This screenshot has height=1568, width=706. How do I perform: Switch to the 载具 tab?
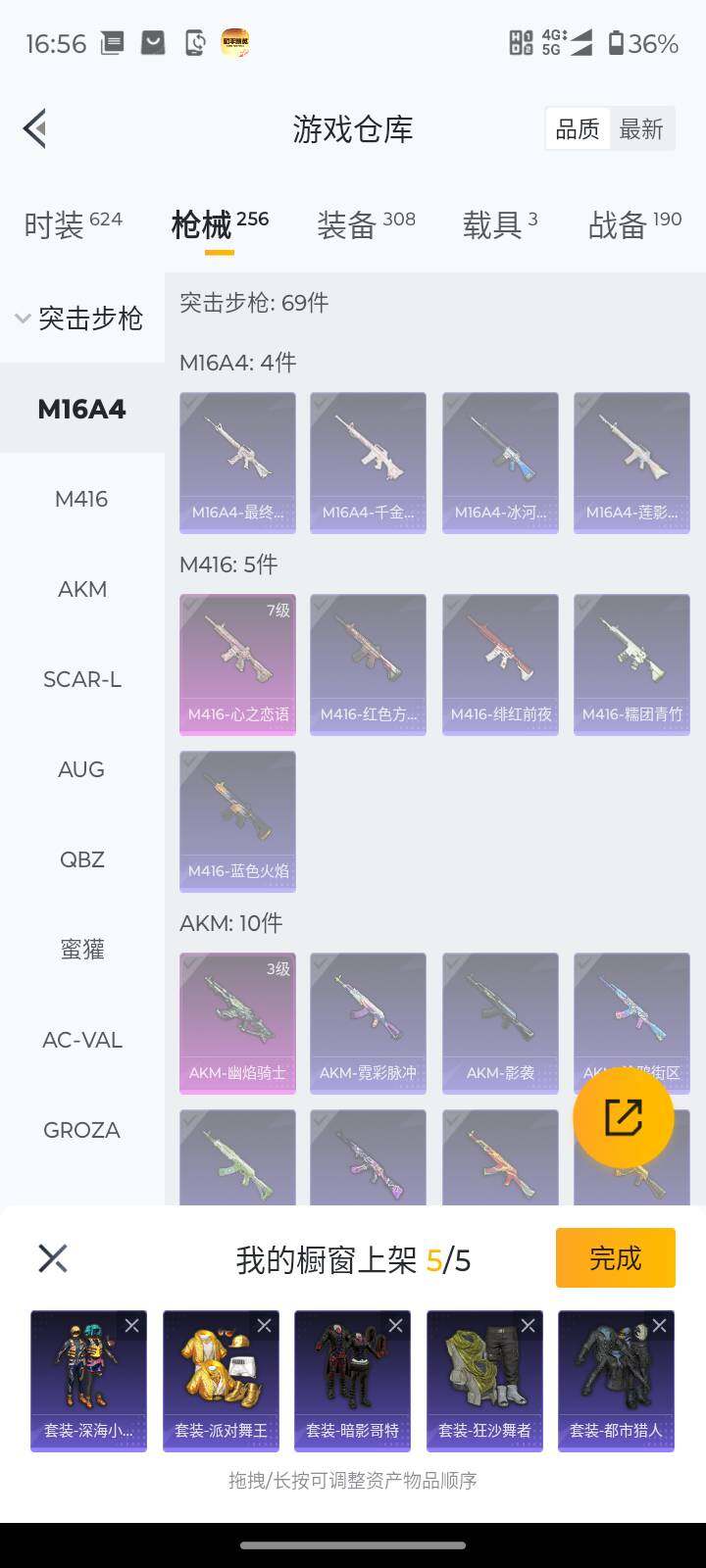point(500,224)
